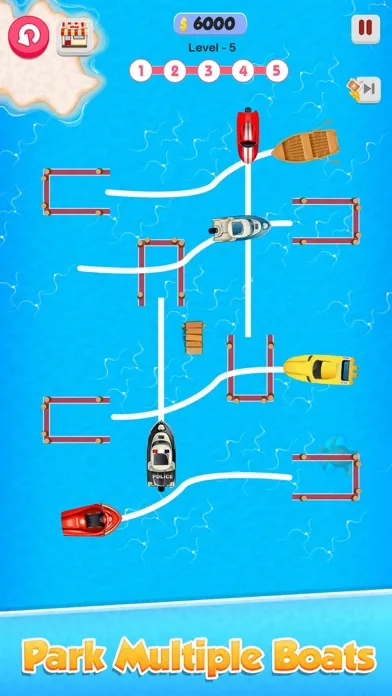Skip the level via the video ad button
This screenshot has width=392, height=696.
tap(364, 90)
